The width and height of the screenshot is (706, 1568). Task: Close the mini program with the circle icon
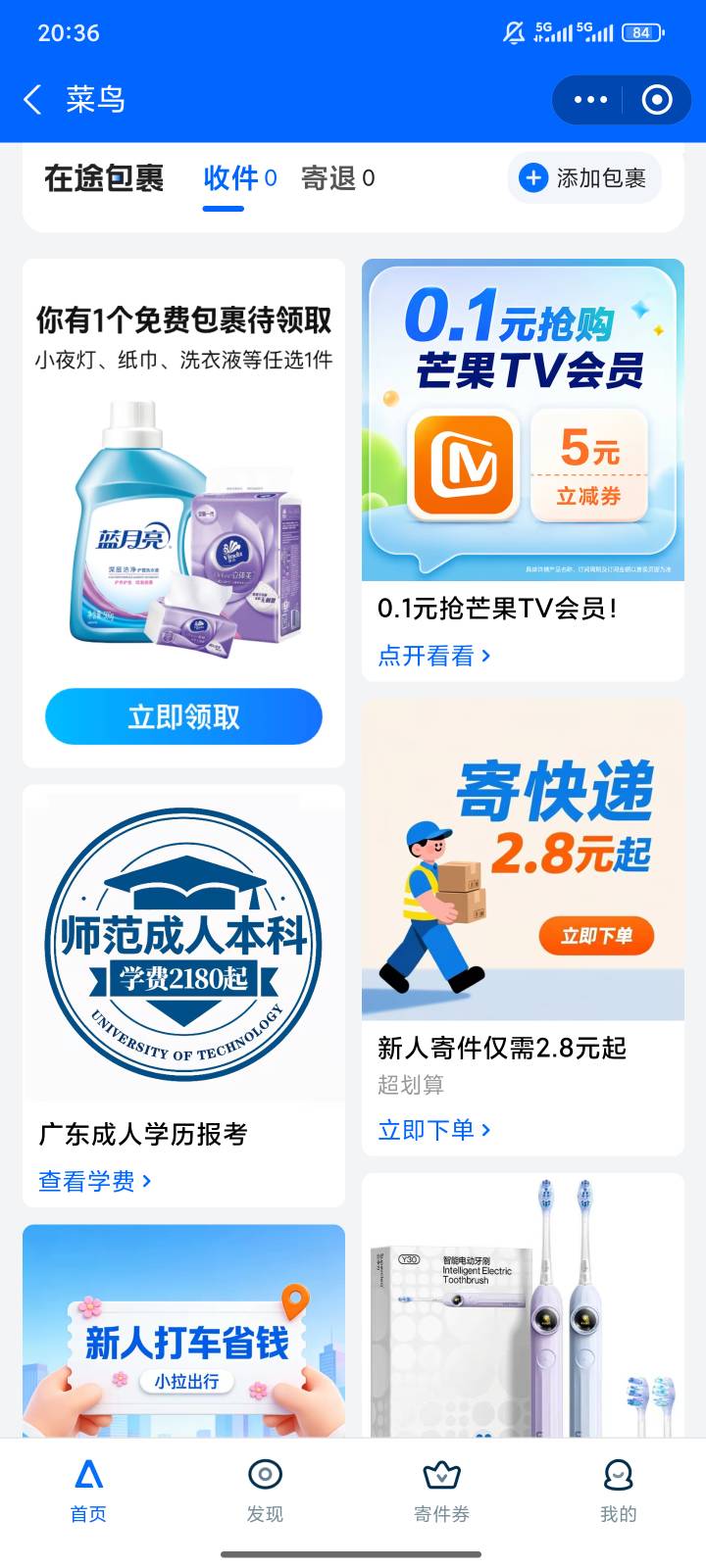657,99
